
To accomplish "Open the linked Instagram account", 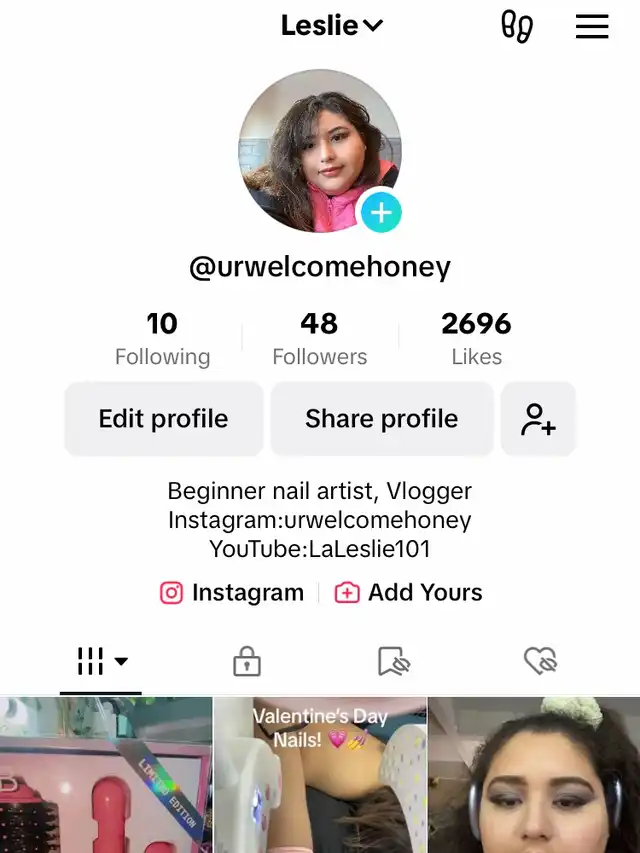I will [232, 593].
